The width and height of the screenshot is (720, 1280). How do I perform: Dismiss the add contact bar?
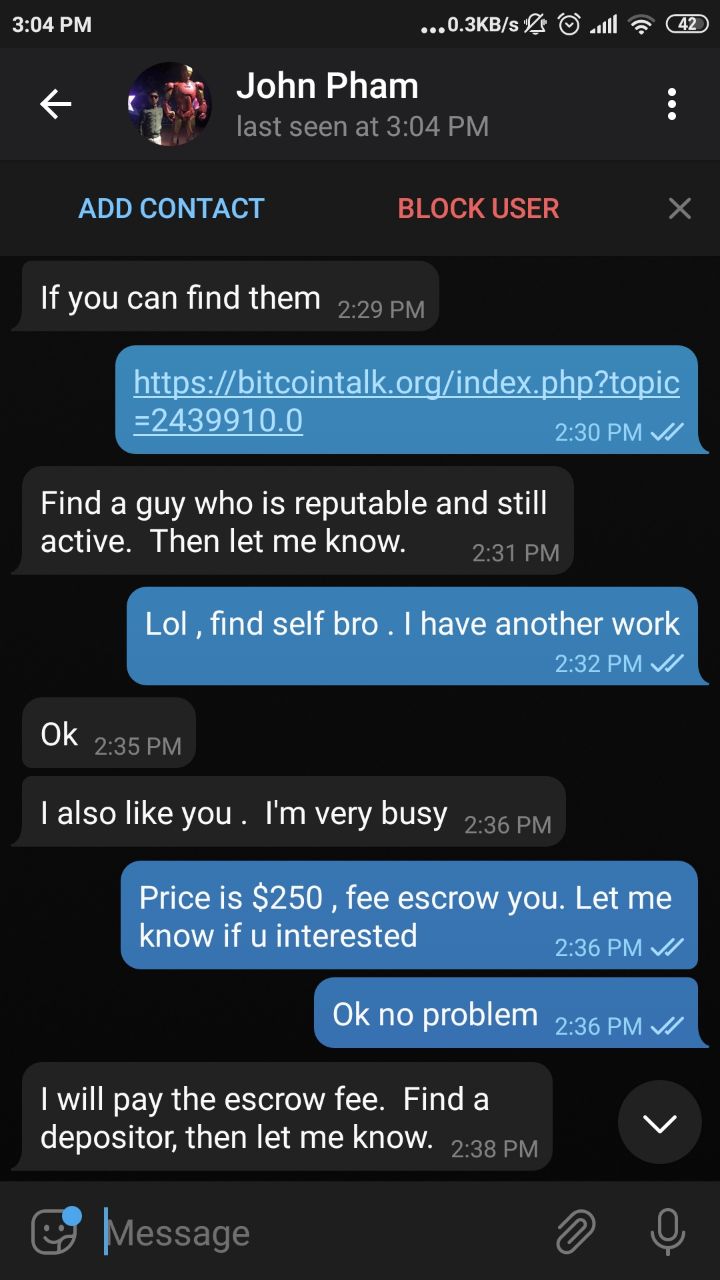pyautogui.click(x=679, y=208)
